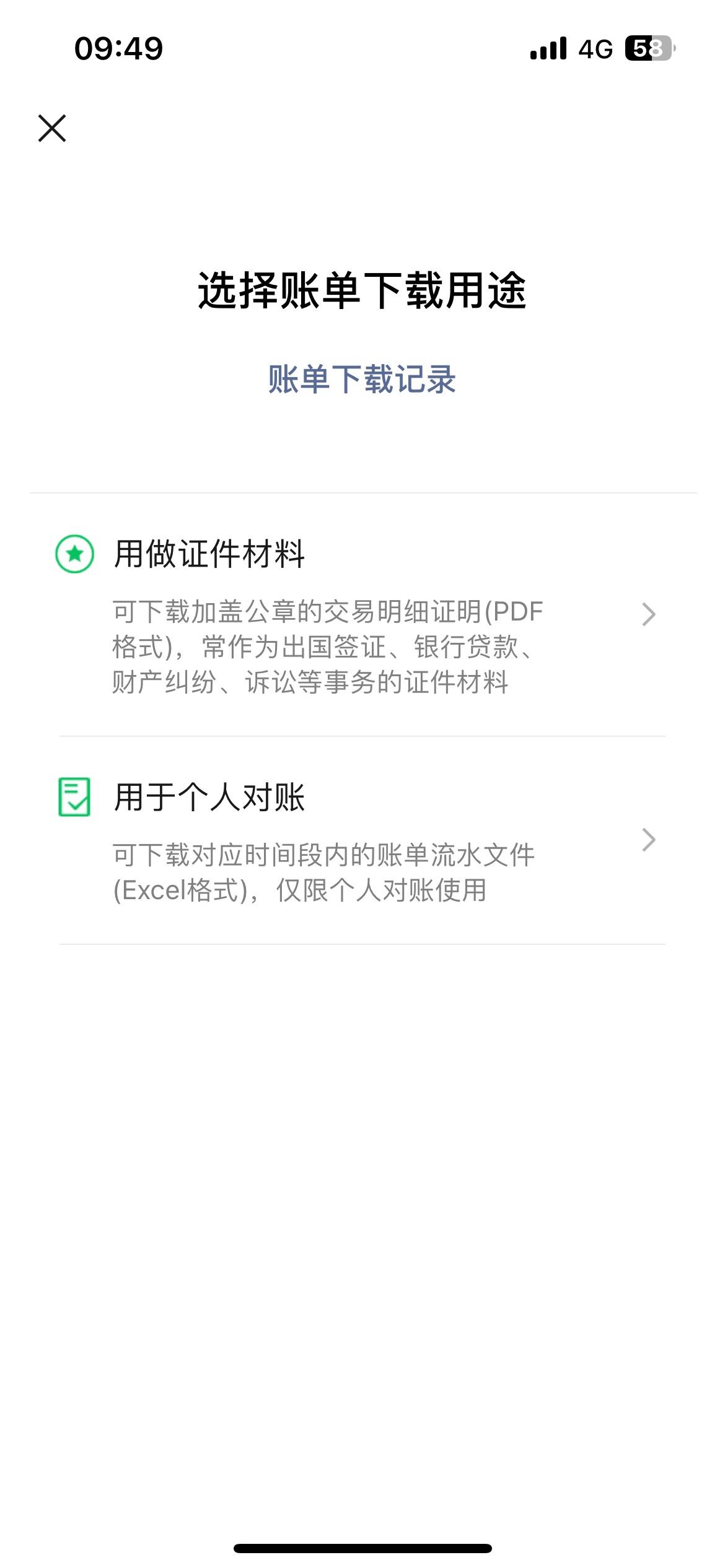725x1568 pixels.
Task: Close the bill download purpose page
Action: coord(52,128)
